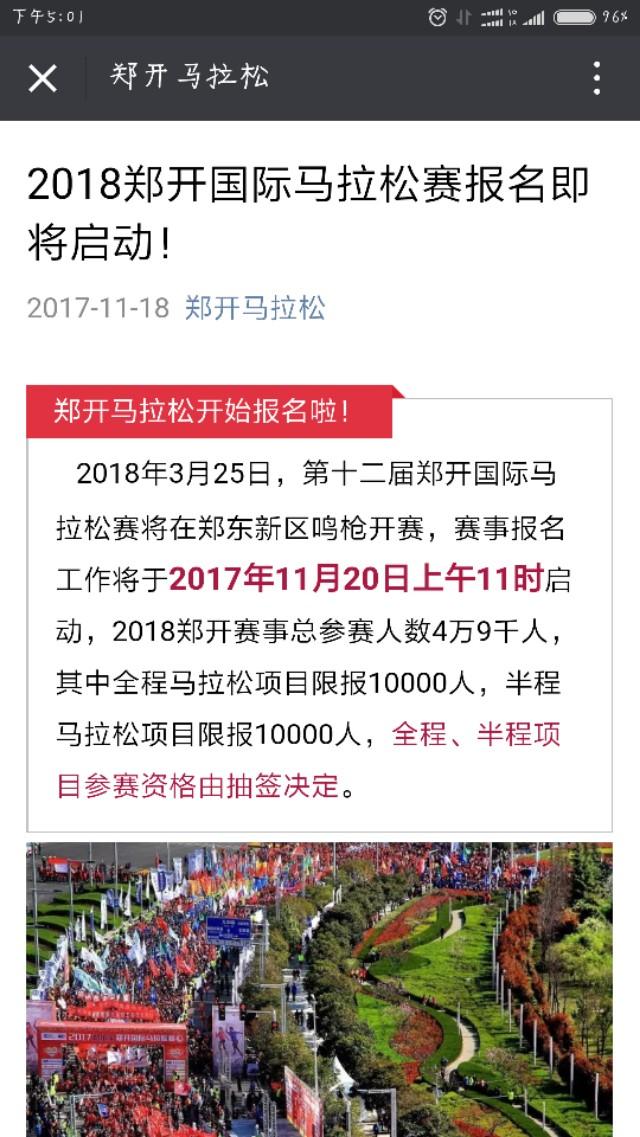View the marathon crowd photo
The image size is (640, 1137).
pos(319,988)
